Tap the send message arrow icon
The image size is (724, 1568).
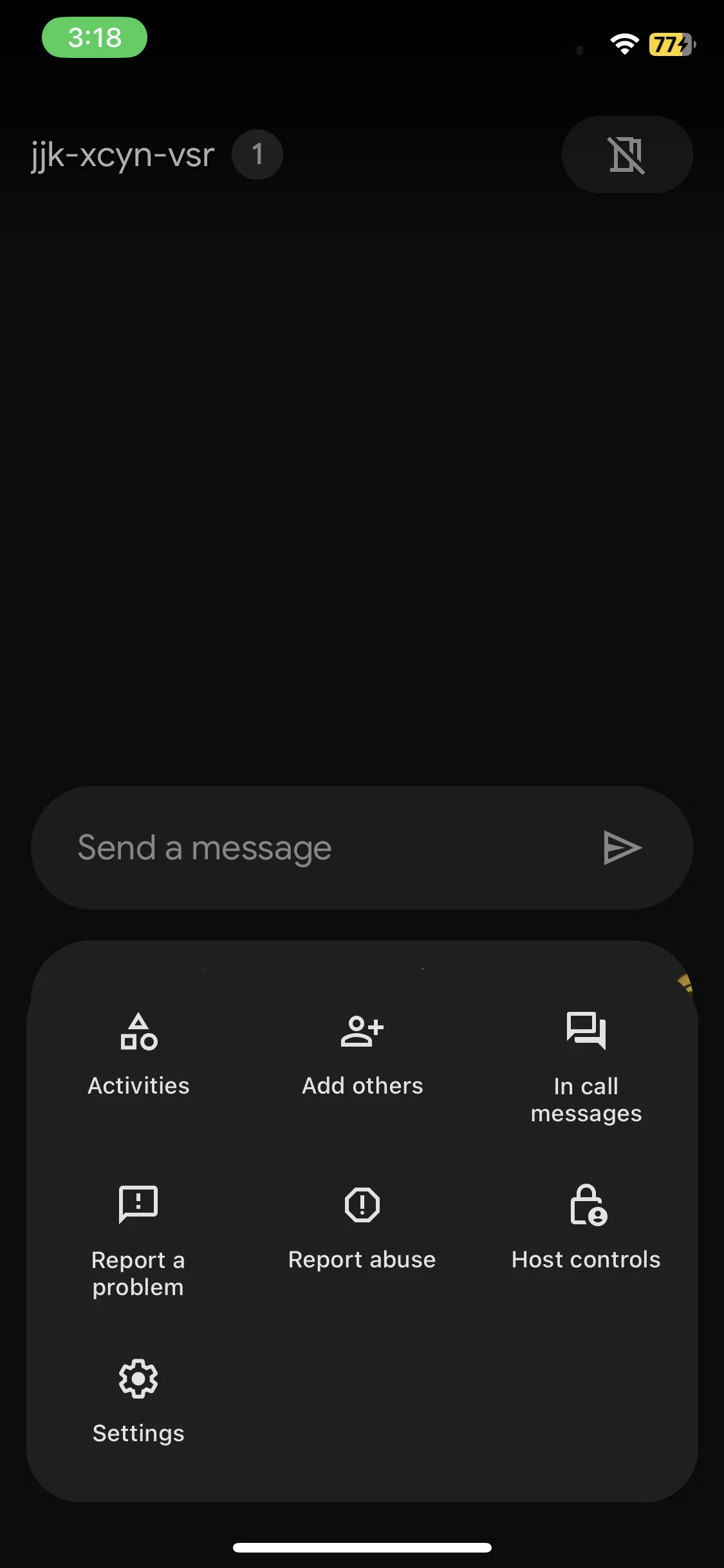622,848
